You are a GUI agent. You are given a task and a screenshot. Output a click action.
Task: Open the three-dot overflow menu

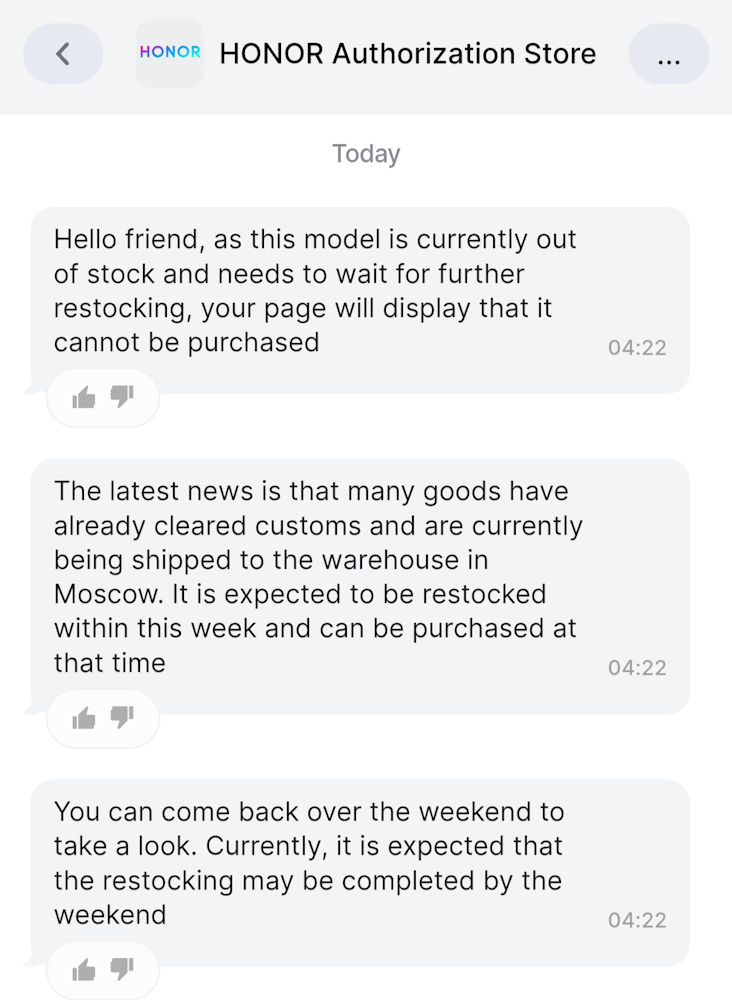[x=668, y=54]
